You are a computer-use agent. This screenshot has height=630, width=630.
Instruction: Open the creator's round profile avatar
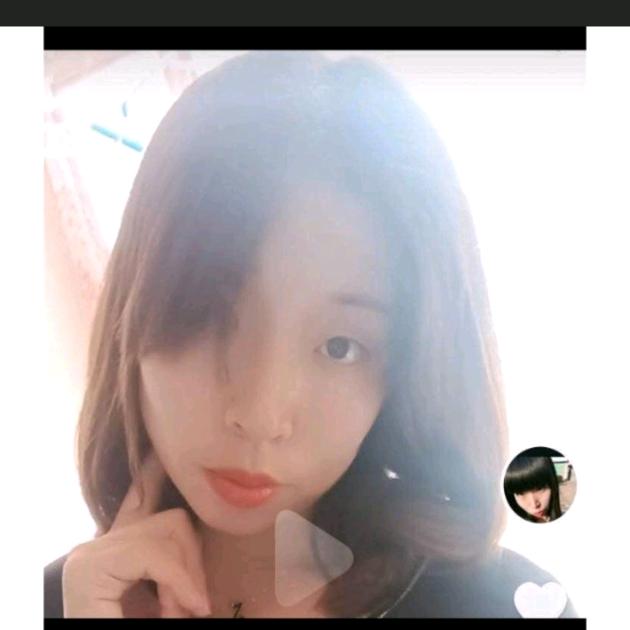tap(539, 486)
